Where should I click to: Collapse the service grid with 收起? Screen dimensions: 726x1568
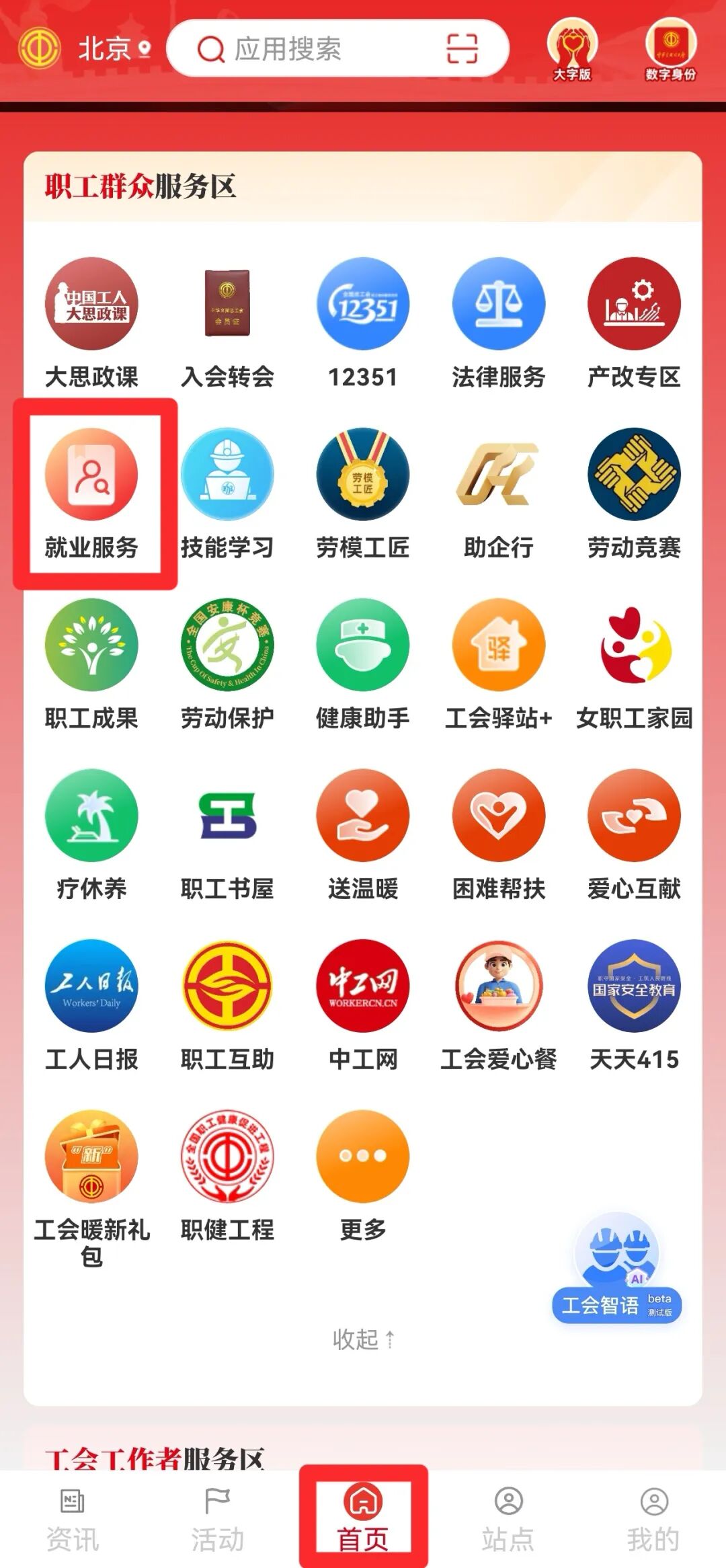coord(363,1339)
